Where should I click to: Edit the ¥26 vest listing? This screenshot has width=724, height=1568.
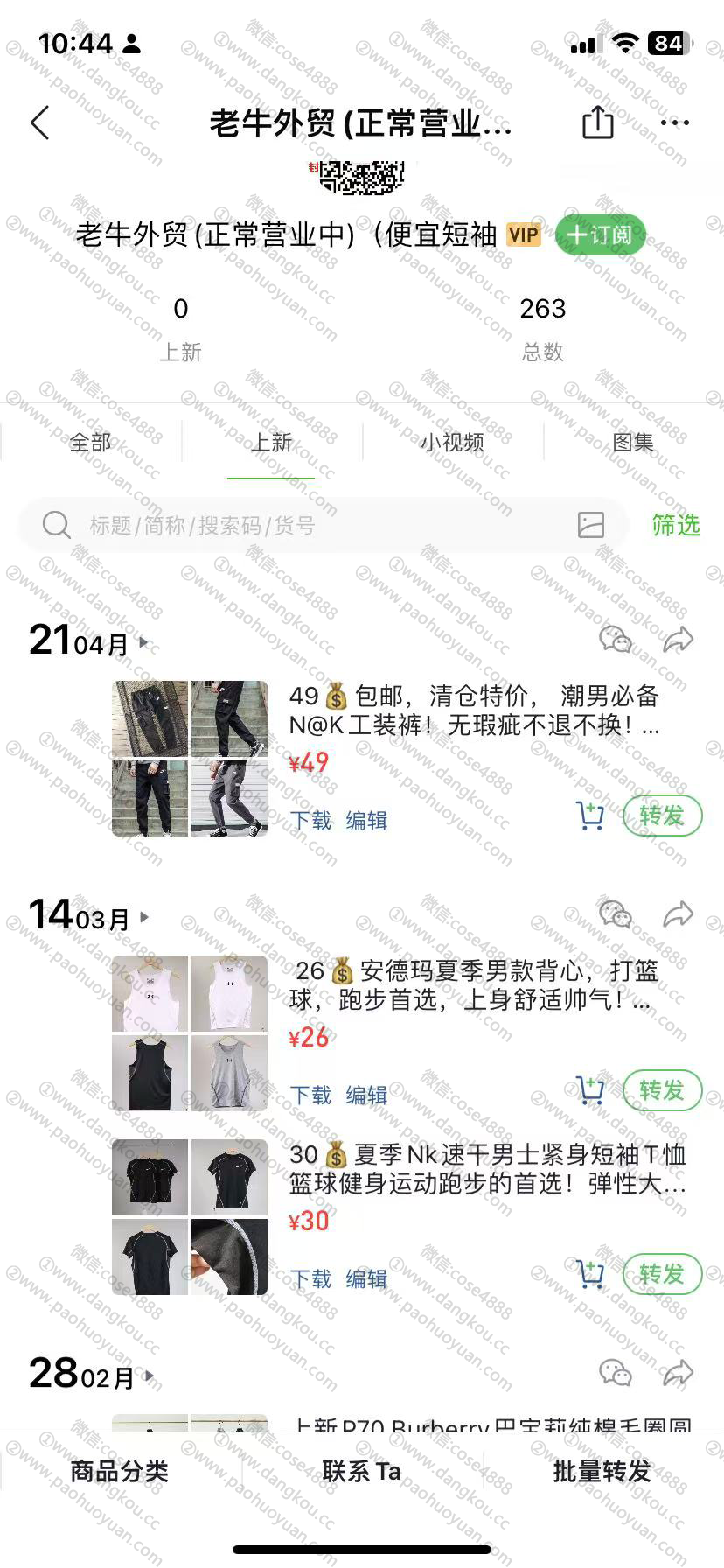366,1095
